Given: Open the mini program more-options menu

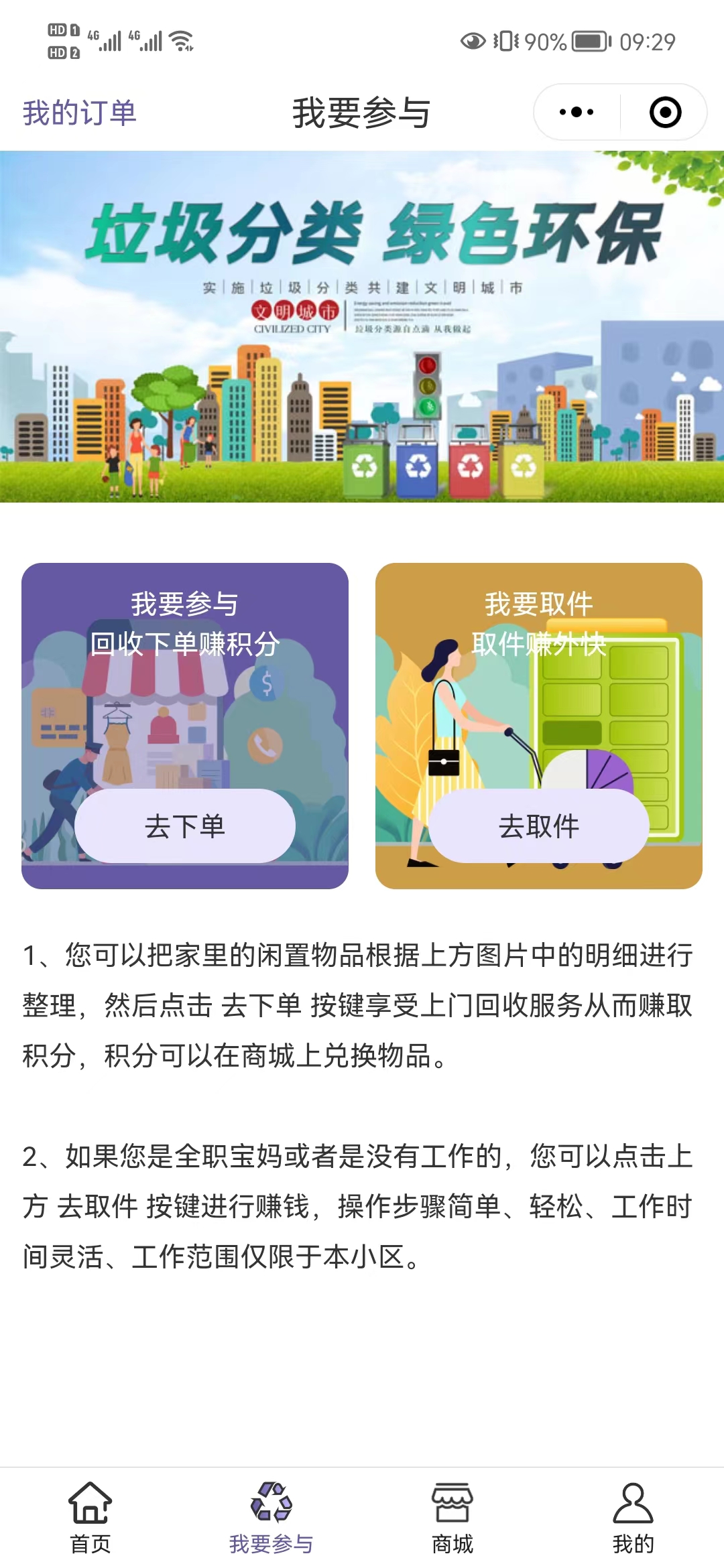Looking at the screenshot, I should [577, 113].
